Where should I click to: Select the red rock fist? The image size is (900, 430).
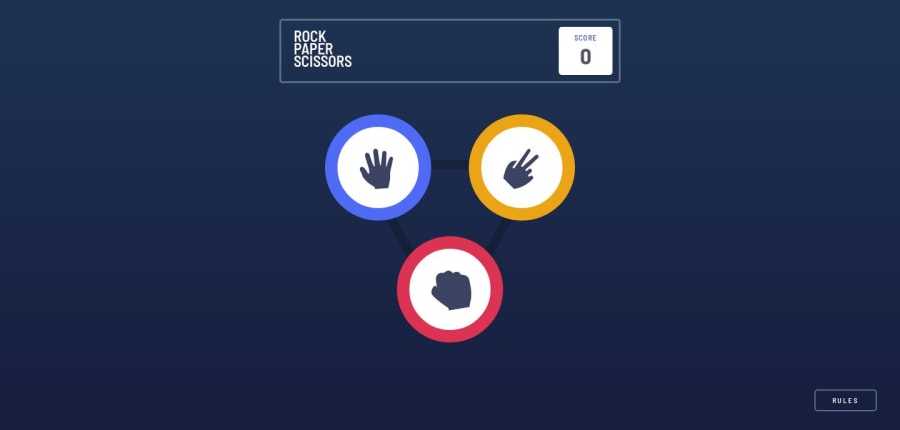[450, 290]
